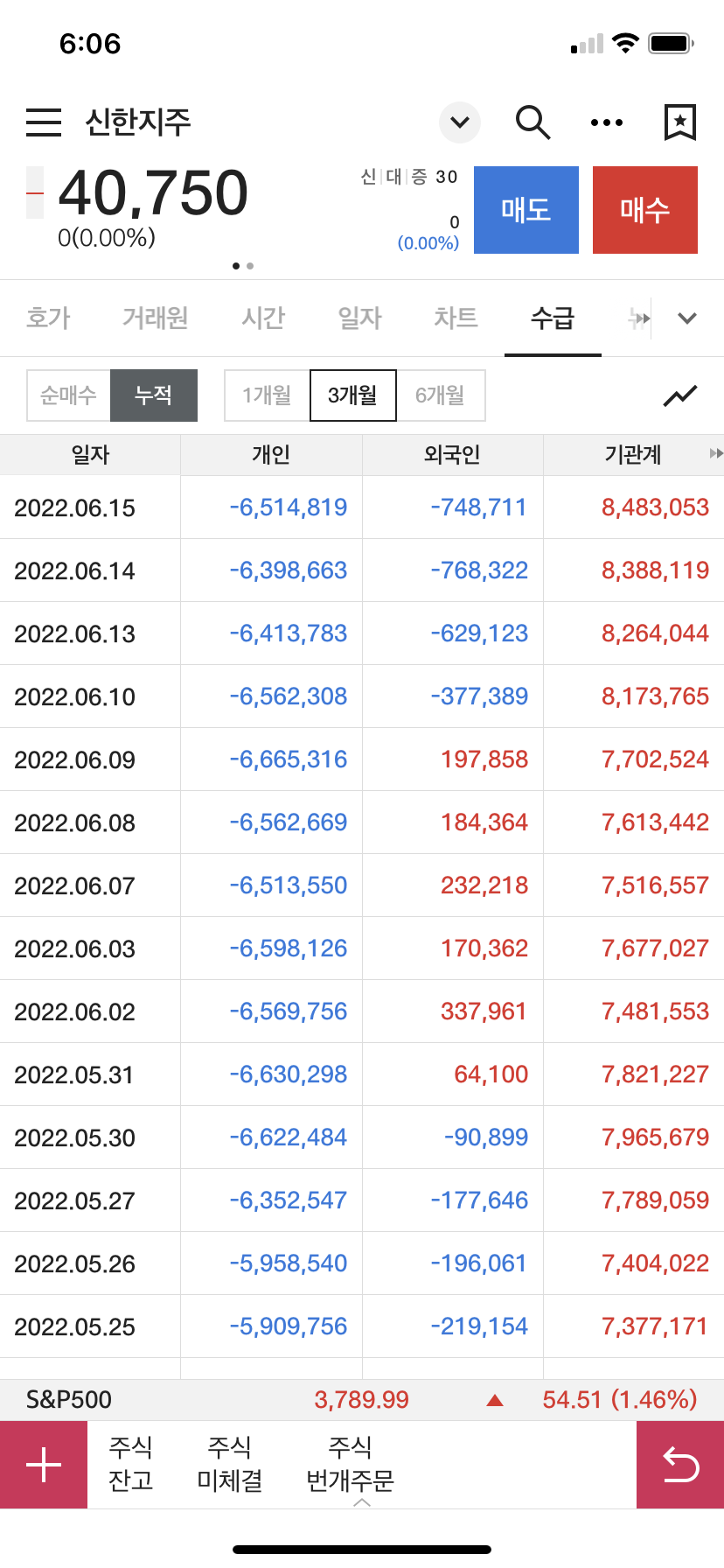This screenshot has width=724, height=1568.
Task: Open the more options menu
Action: click(607, 122)
